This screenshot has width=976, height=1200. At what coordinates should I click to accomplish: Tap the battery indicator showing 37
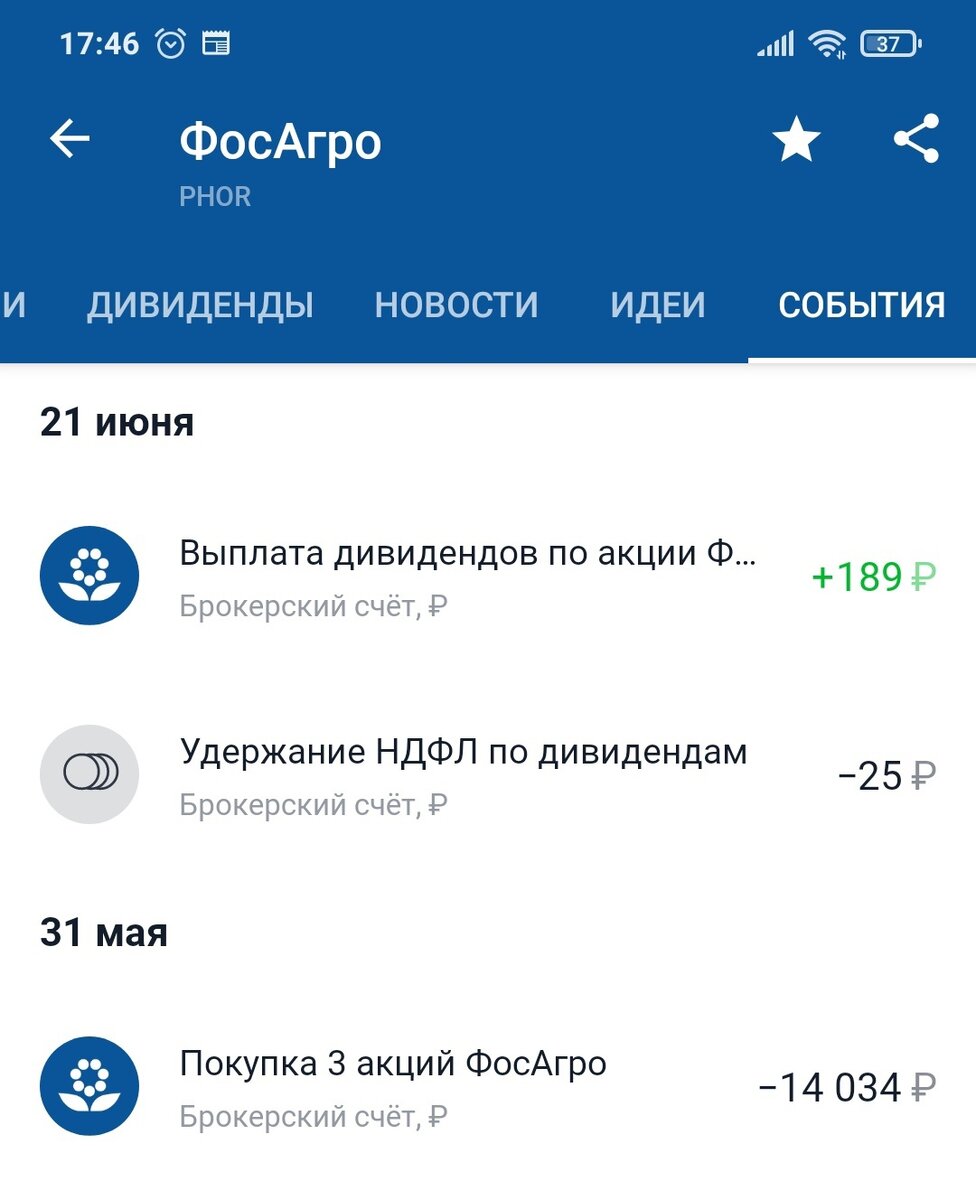[x=888, y=42]
